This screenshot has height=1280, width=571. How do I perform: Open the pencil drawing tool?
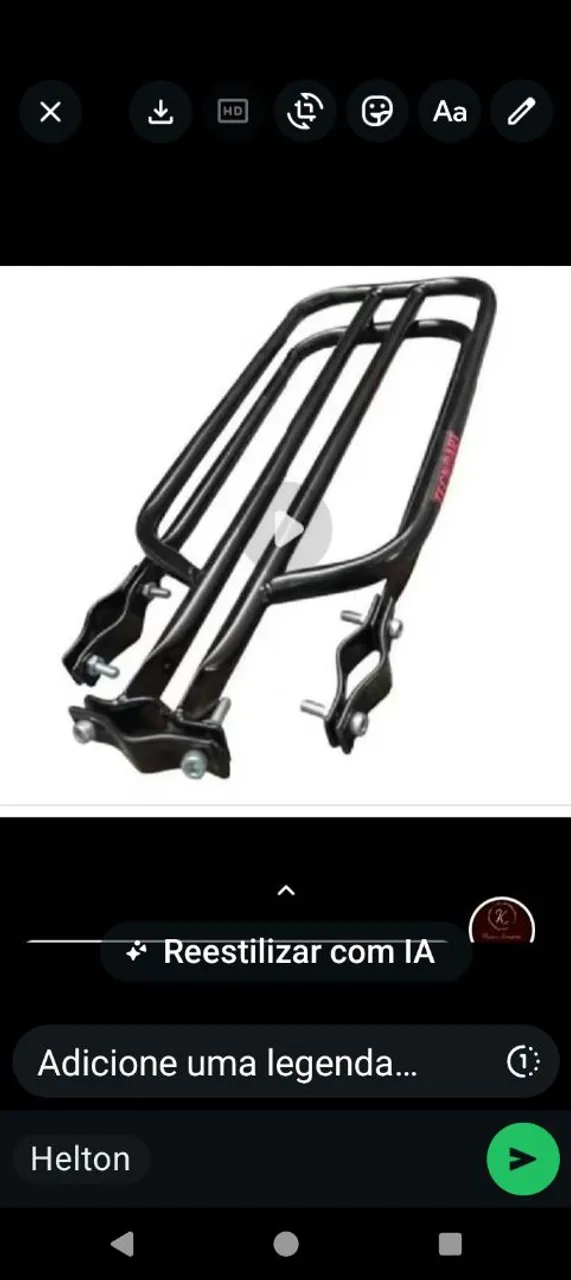point(521,111)
